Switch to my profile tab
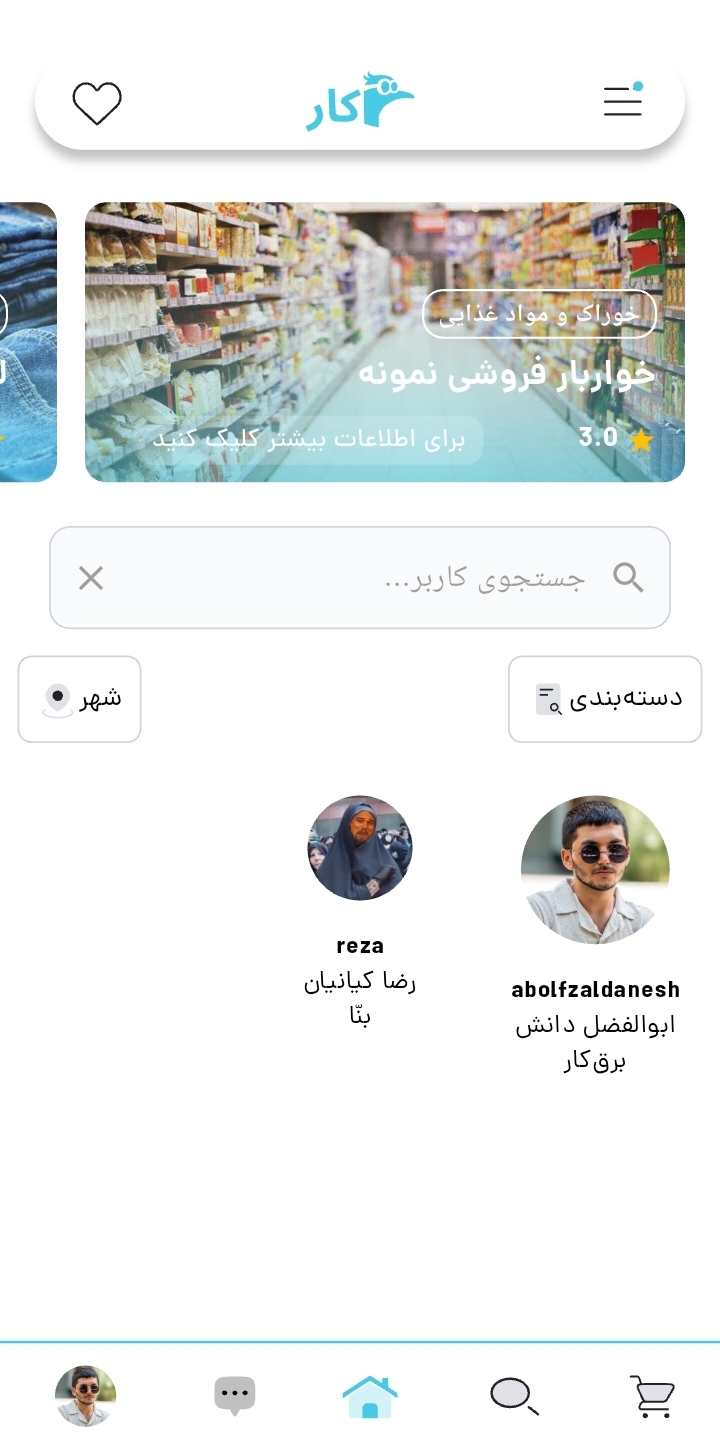 pos(86,1396)
